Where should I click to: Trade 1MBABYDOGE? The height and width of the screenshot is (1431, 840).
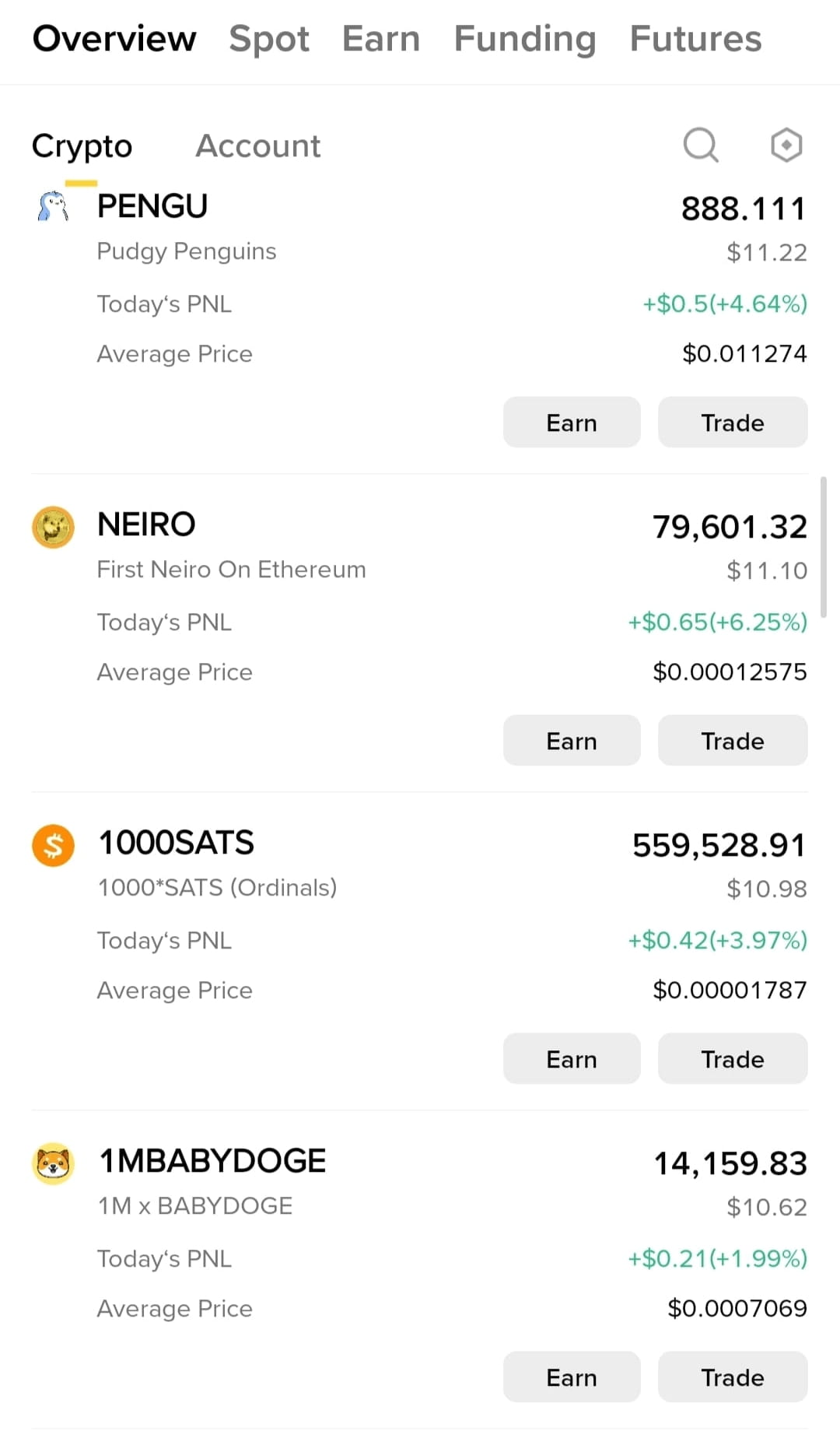(733, 1377)
